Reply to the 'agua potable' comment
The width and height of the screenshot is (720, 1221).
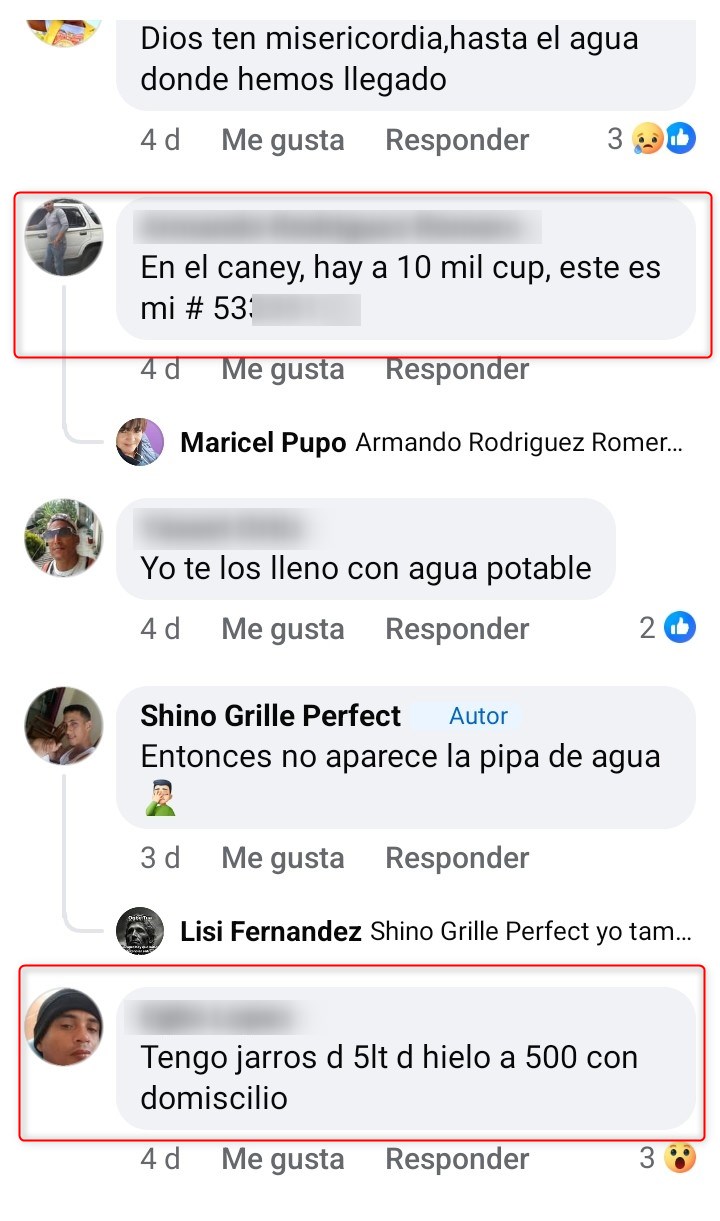coord(457,629)
